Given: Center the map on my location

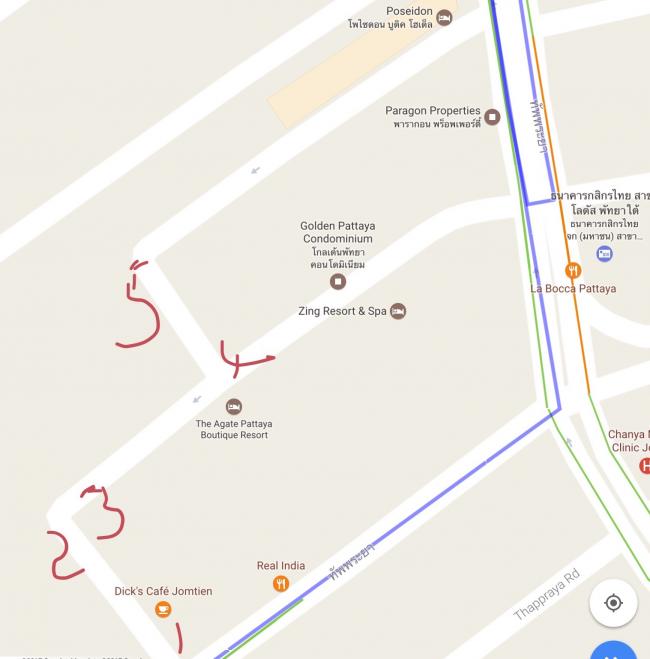Looking at the screenshot, I should pos(613,603).
